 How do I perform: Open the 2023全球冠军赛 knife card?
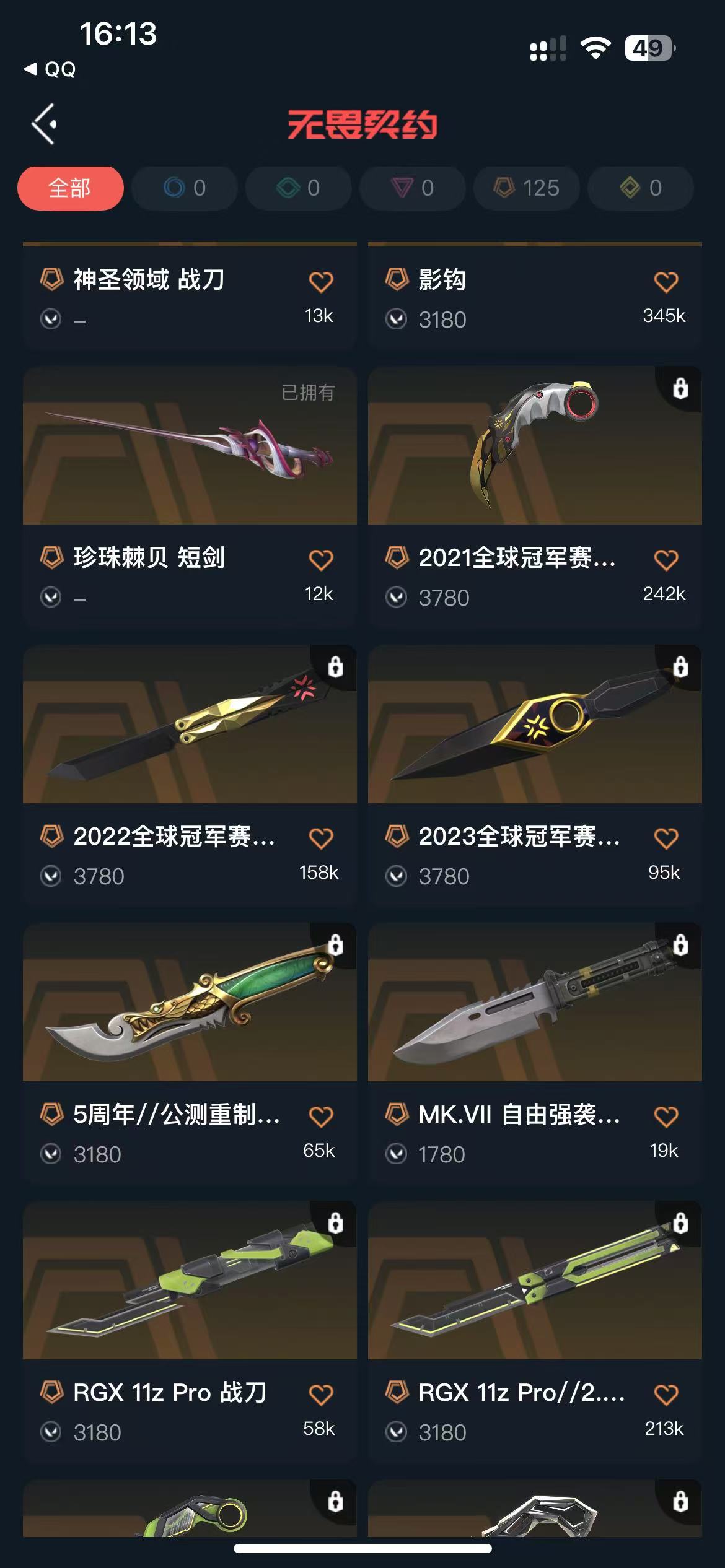pos(535,775)
